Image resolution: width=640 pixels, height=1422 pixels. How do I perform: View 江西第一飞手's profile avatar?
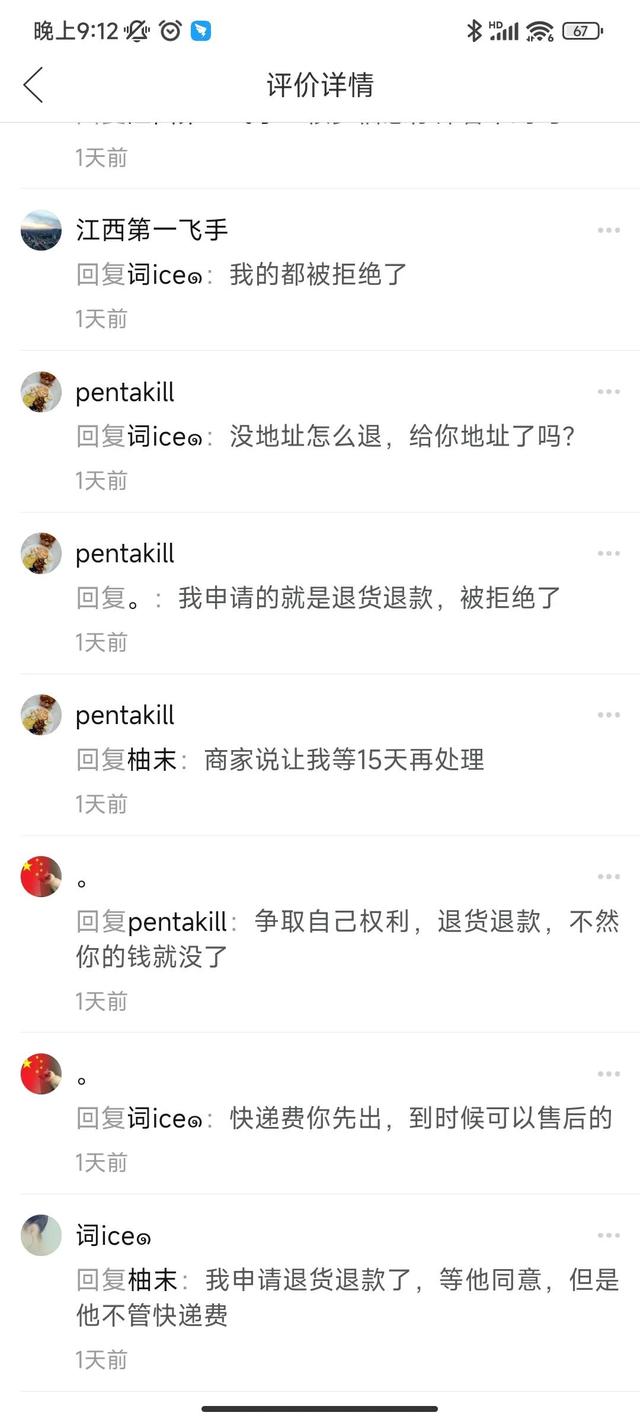point(41,230)
